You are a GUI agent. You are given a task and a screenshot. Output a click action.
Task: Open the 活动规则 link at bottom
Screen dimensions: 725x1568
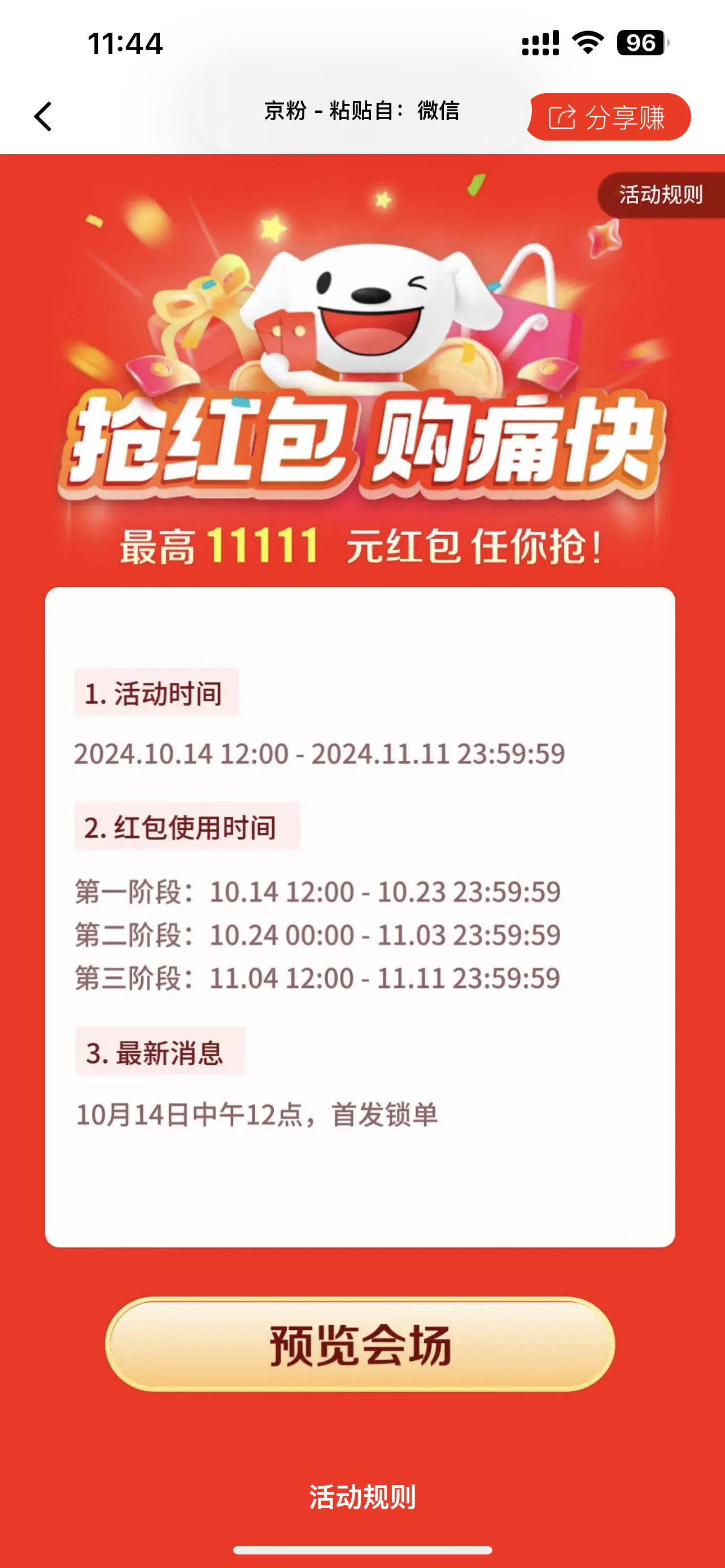click(362, 1497)
